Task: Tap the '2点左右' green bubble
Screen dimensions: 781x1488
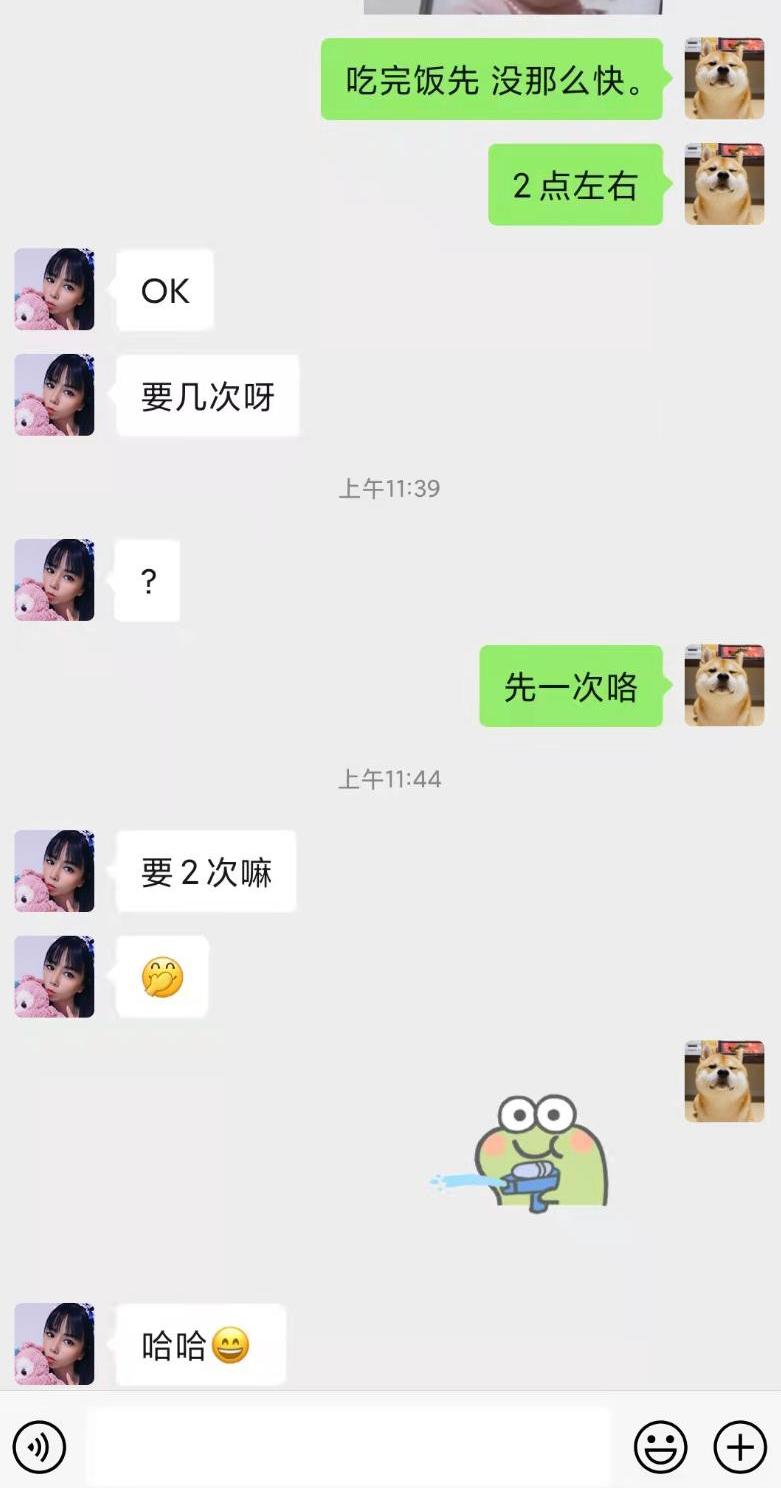Action: pyautogui.click(x=575, y=185)
